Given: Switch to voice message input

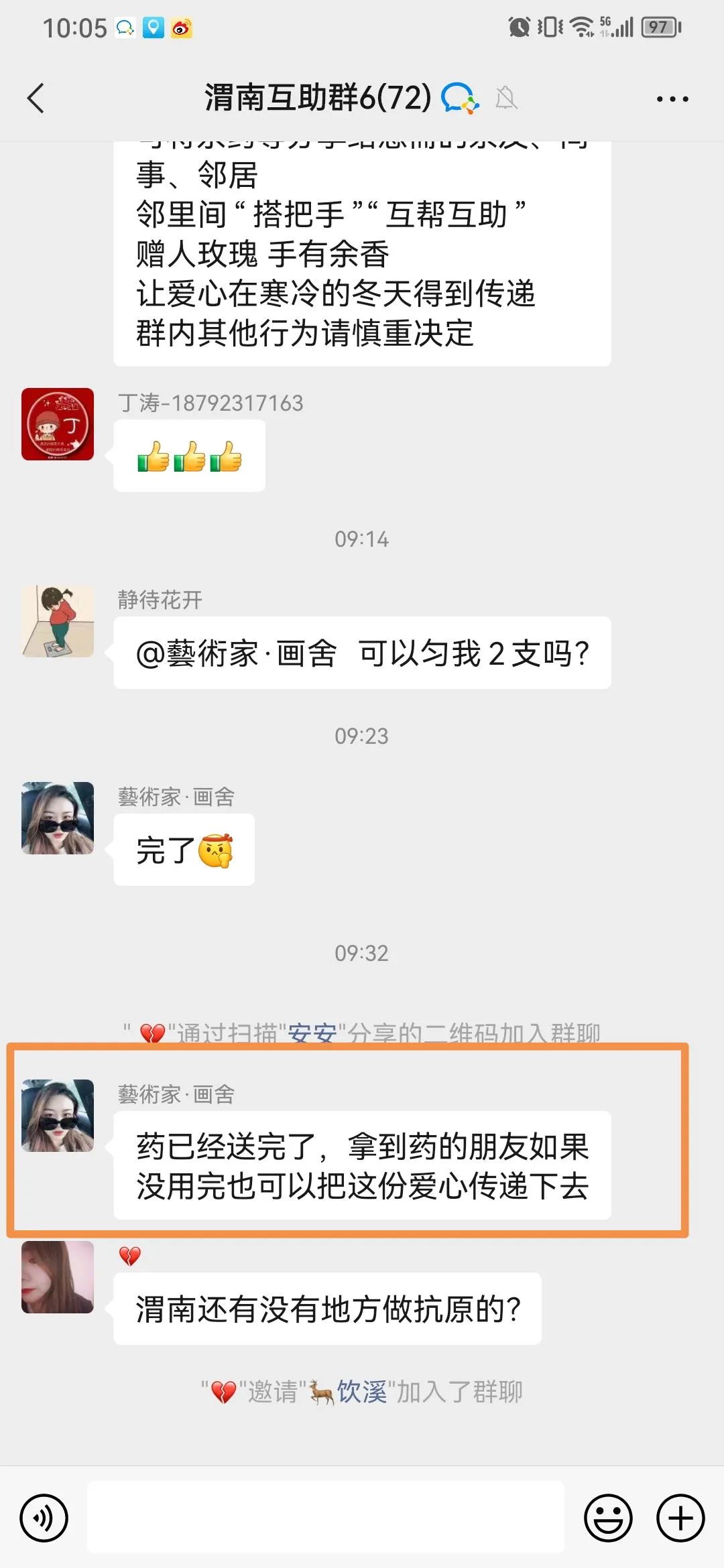Looking at the screenshot, I should click(44, 1517).
